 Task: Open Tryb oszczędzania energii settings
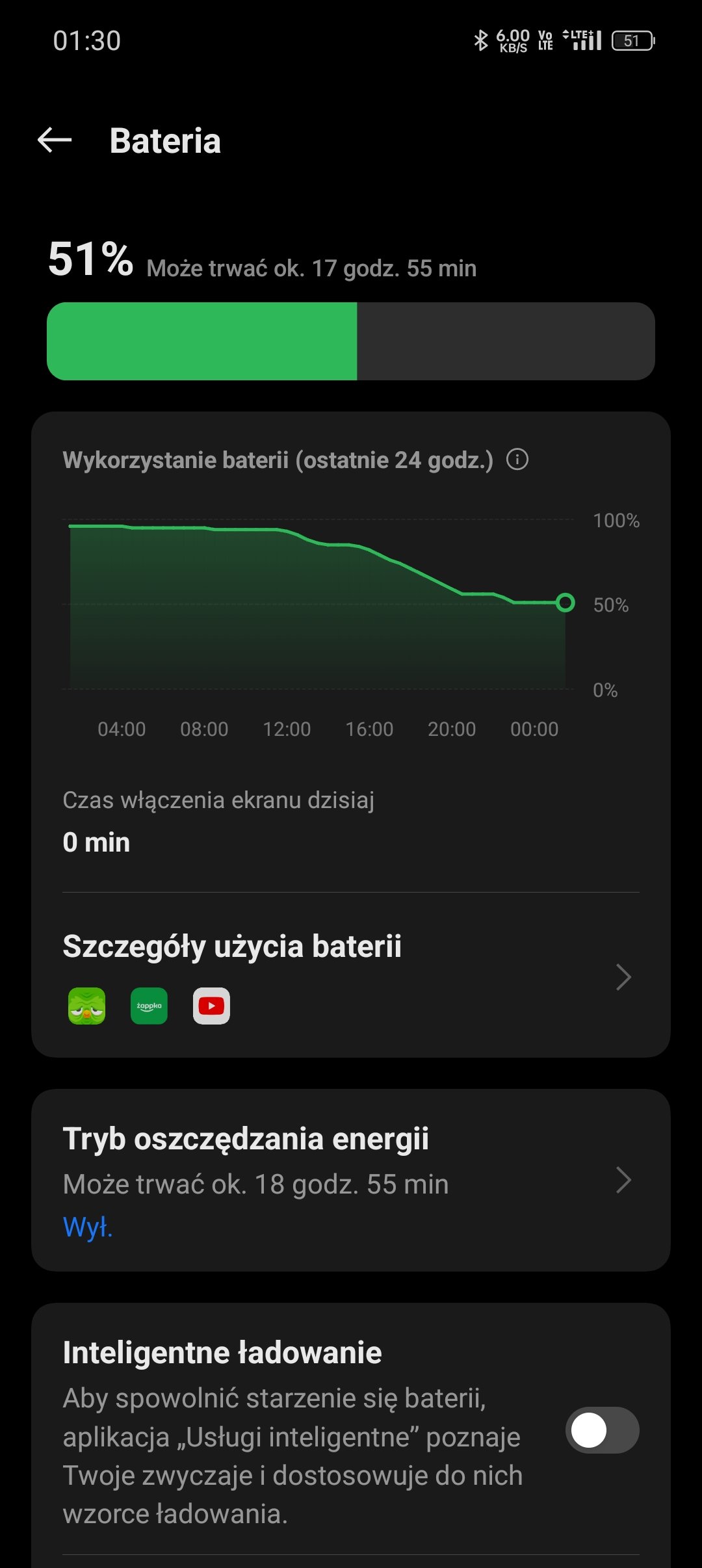pos(351,1180)
